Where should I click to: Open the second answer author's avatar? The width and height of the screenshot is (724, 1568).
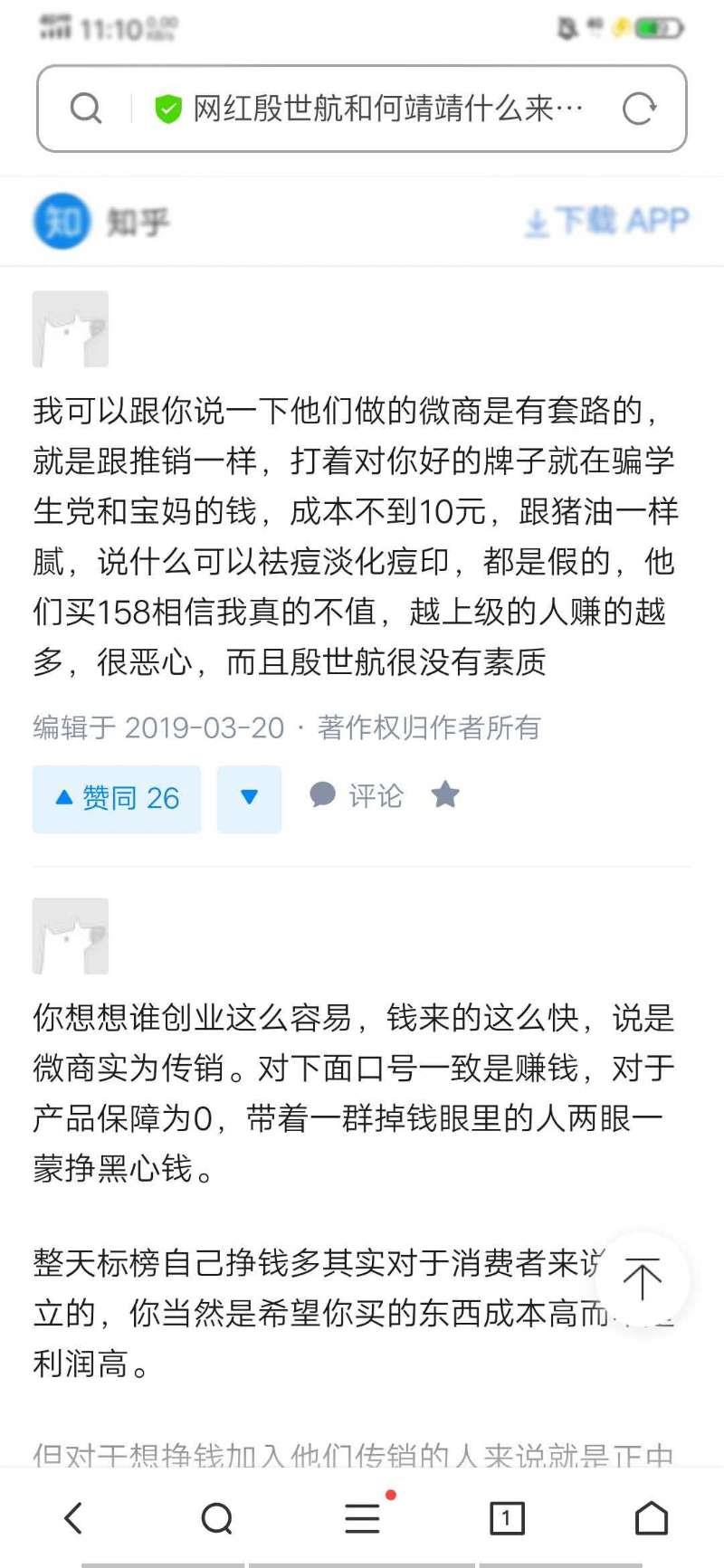(71, 936)
